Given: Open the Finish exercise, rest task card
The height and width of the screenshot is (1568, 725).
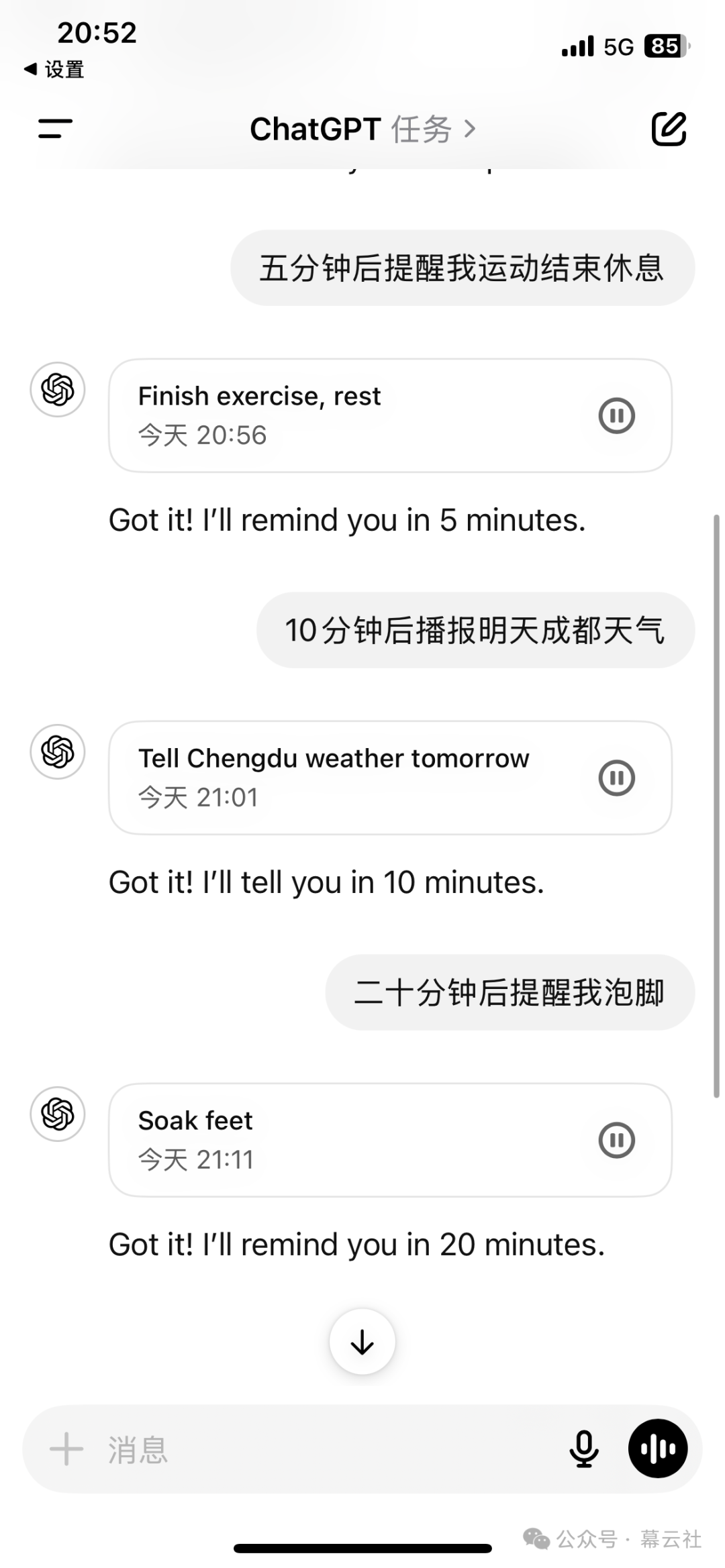Looking at the screenshot, I should tap(336, 415).
